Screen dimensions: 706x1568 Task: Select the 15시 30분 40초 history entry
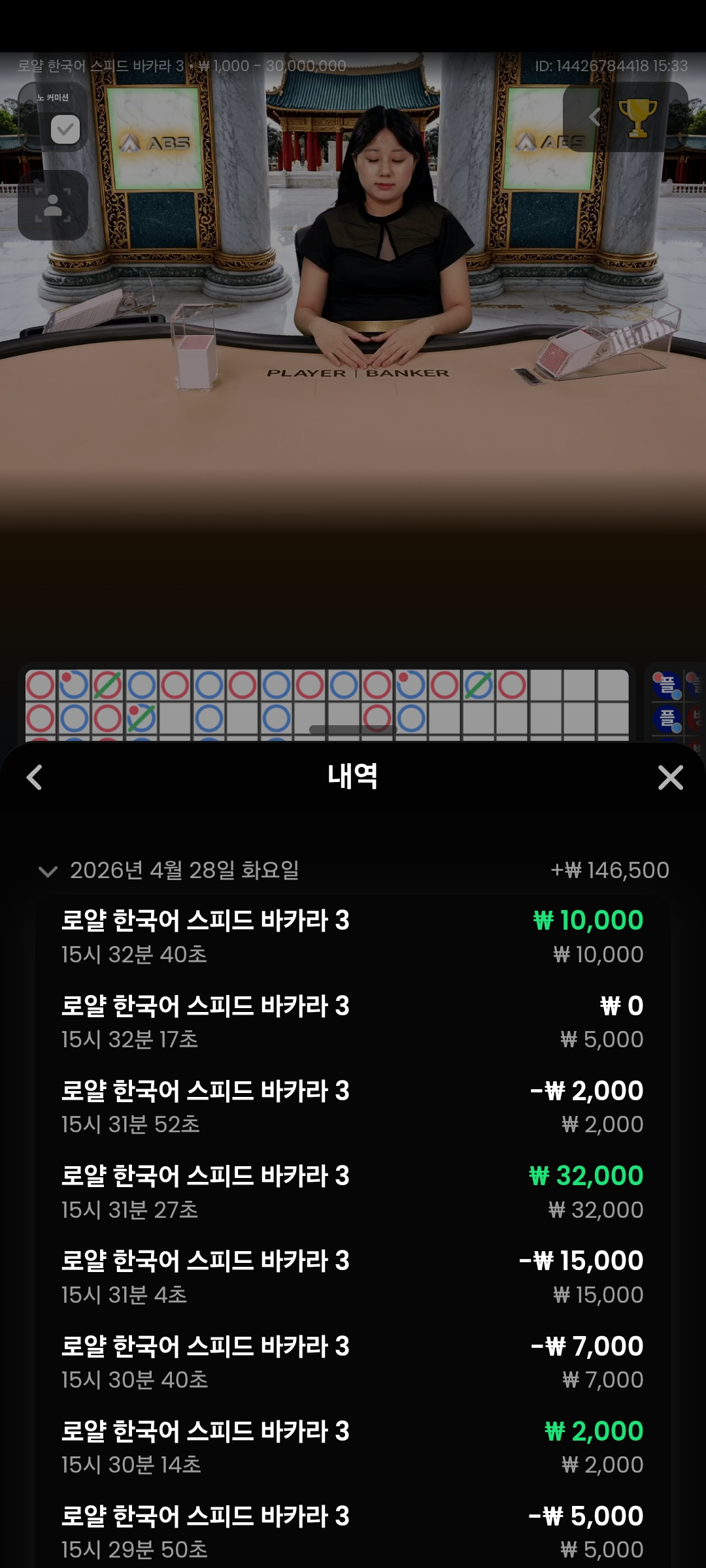pos(353,1362)
